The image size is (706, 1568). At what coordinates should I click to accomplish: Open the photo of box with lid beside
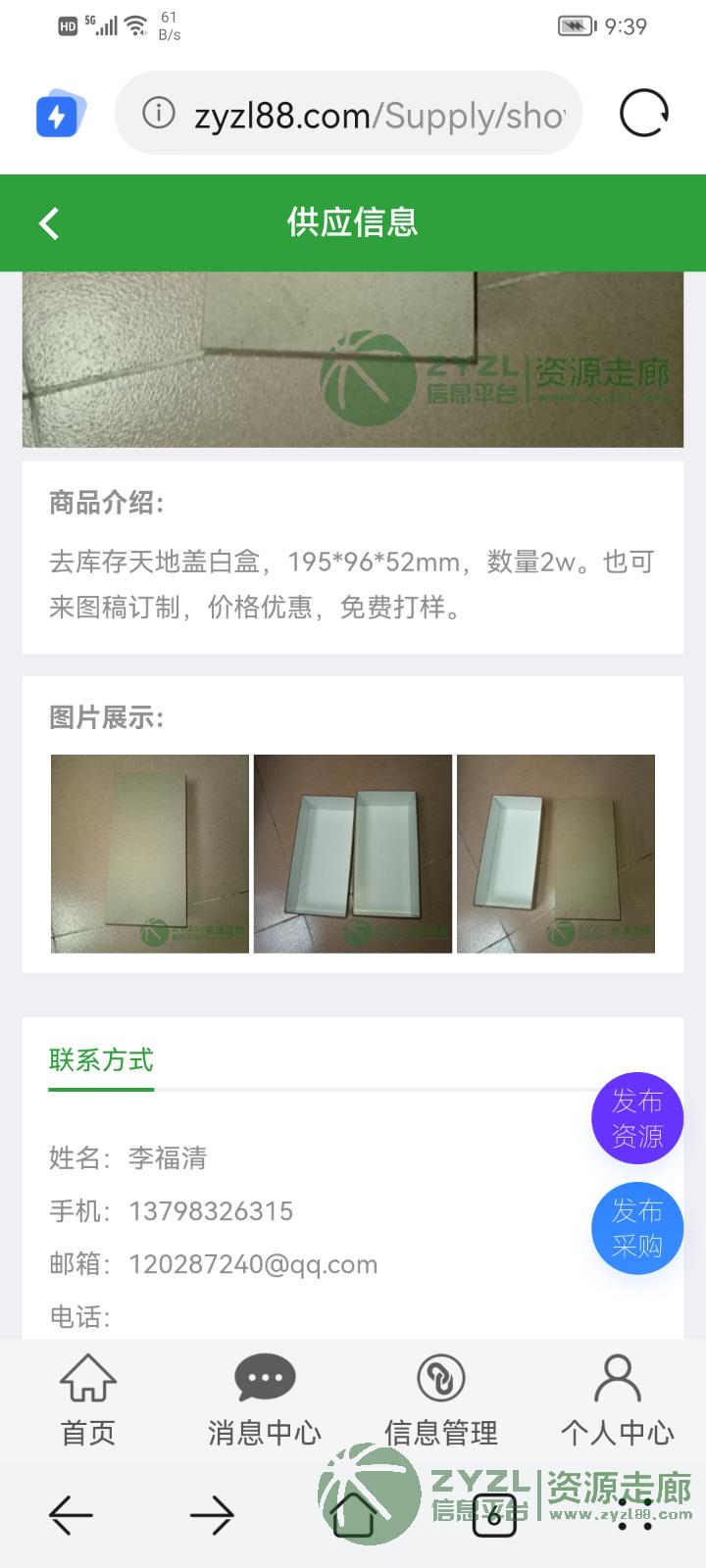pos(556,854)
